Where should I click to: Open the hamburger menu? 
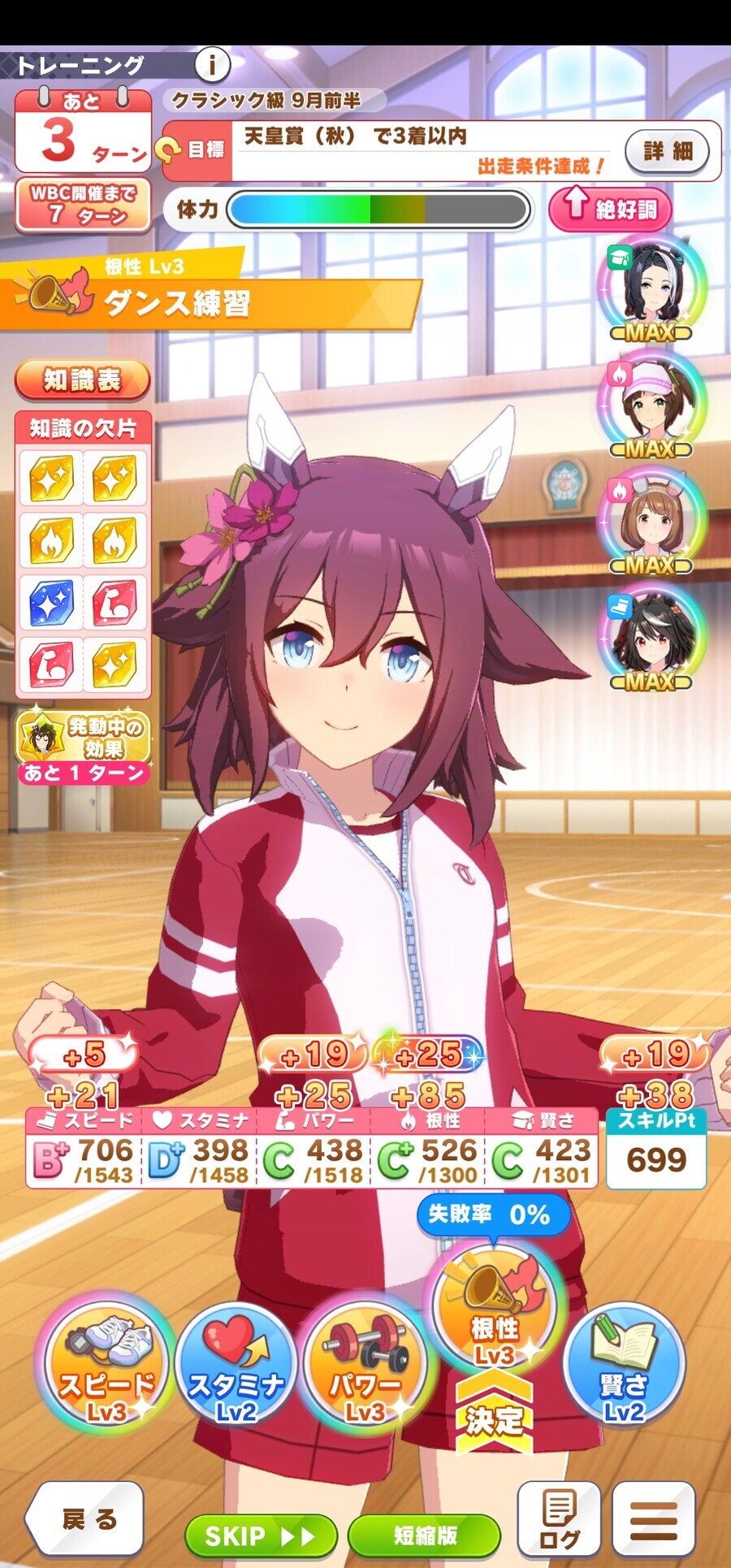pyautogui.click(x=653, y=1519)
